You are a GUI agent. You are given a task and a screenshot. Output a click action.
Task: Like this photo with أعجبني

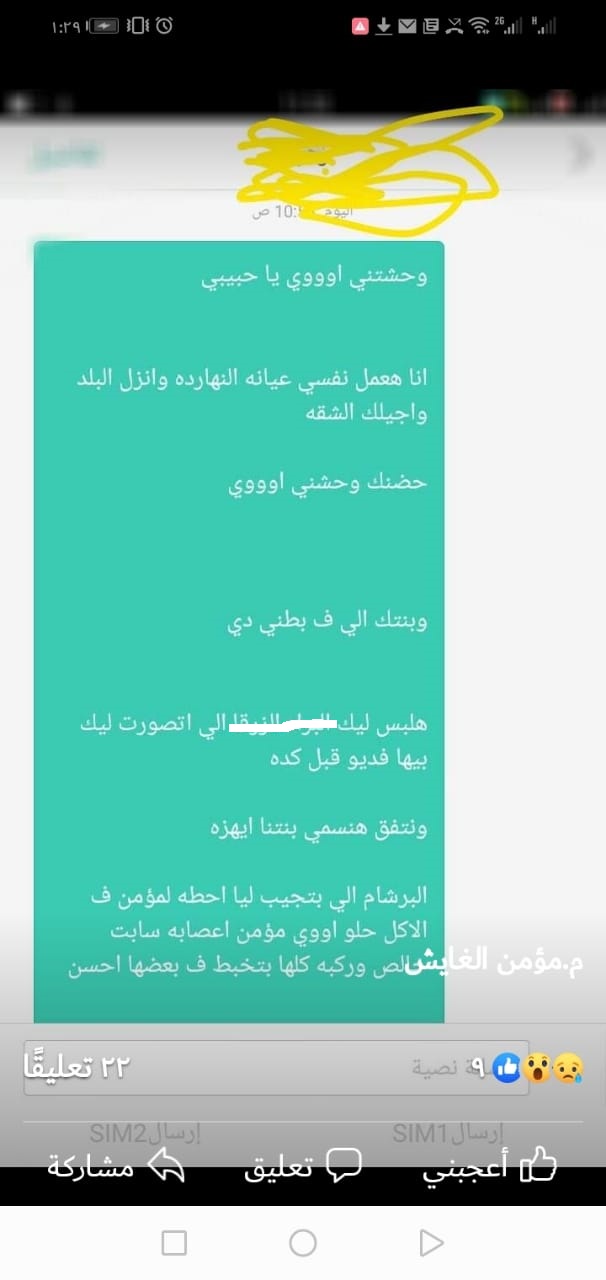(490, 1165)
